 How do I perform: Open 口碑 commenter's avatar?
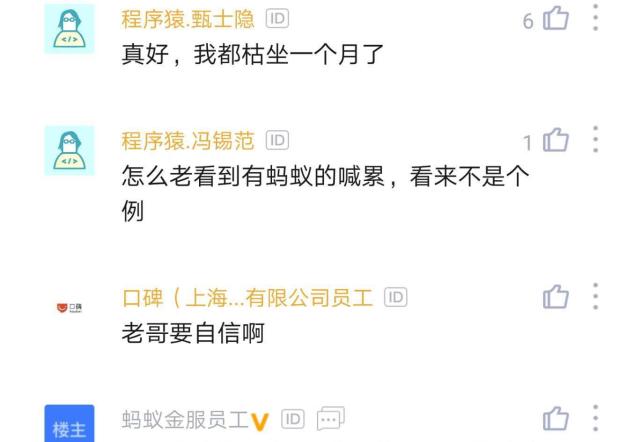(69, 307)
